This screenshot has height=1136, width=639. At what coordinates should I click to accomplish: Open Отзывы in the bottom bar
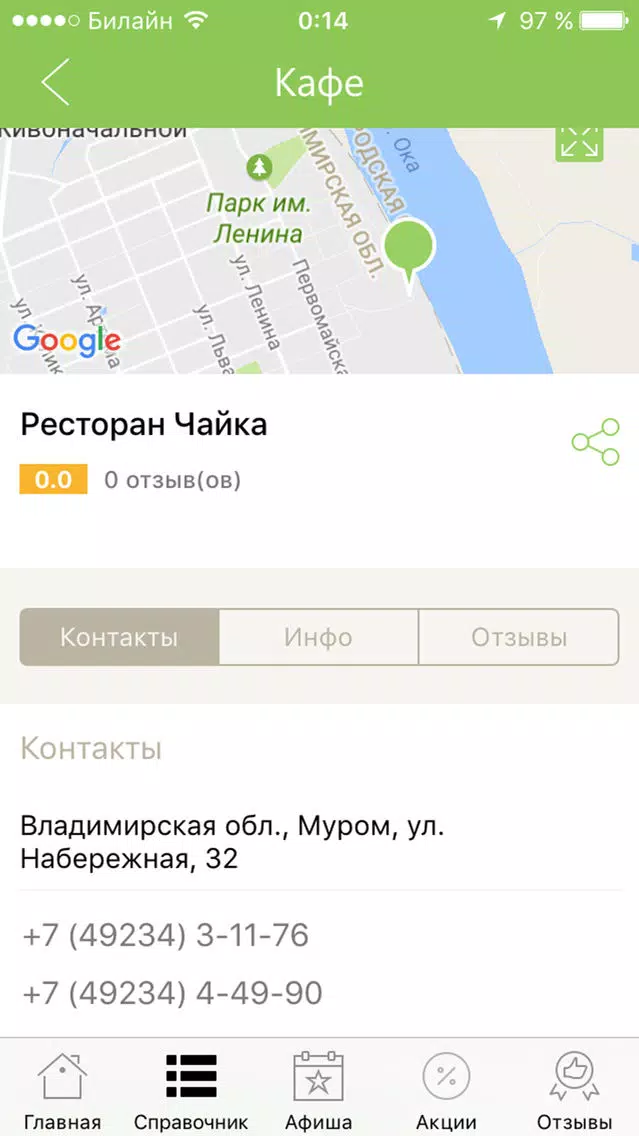tap(574, 1090)
